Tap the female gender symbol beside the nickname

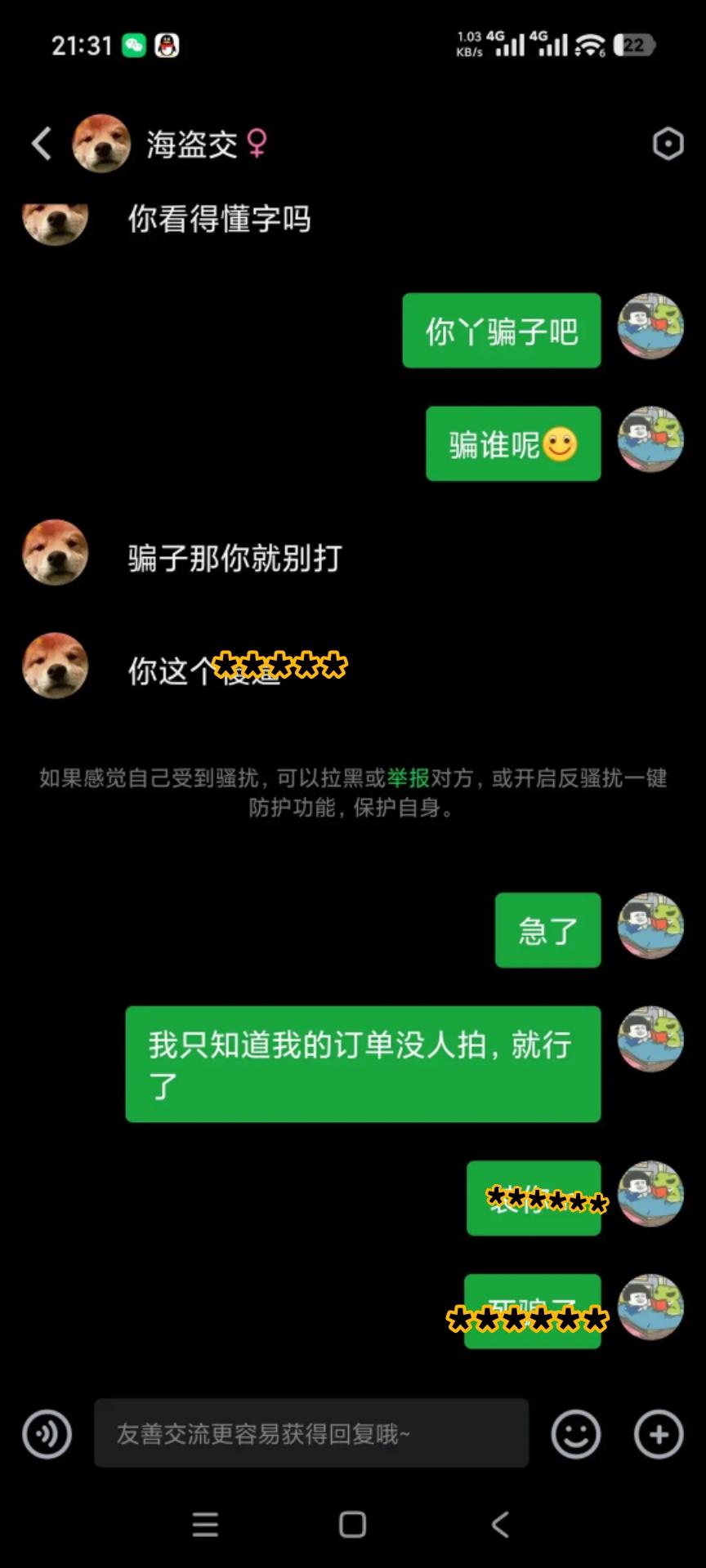pos(256,145)
